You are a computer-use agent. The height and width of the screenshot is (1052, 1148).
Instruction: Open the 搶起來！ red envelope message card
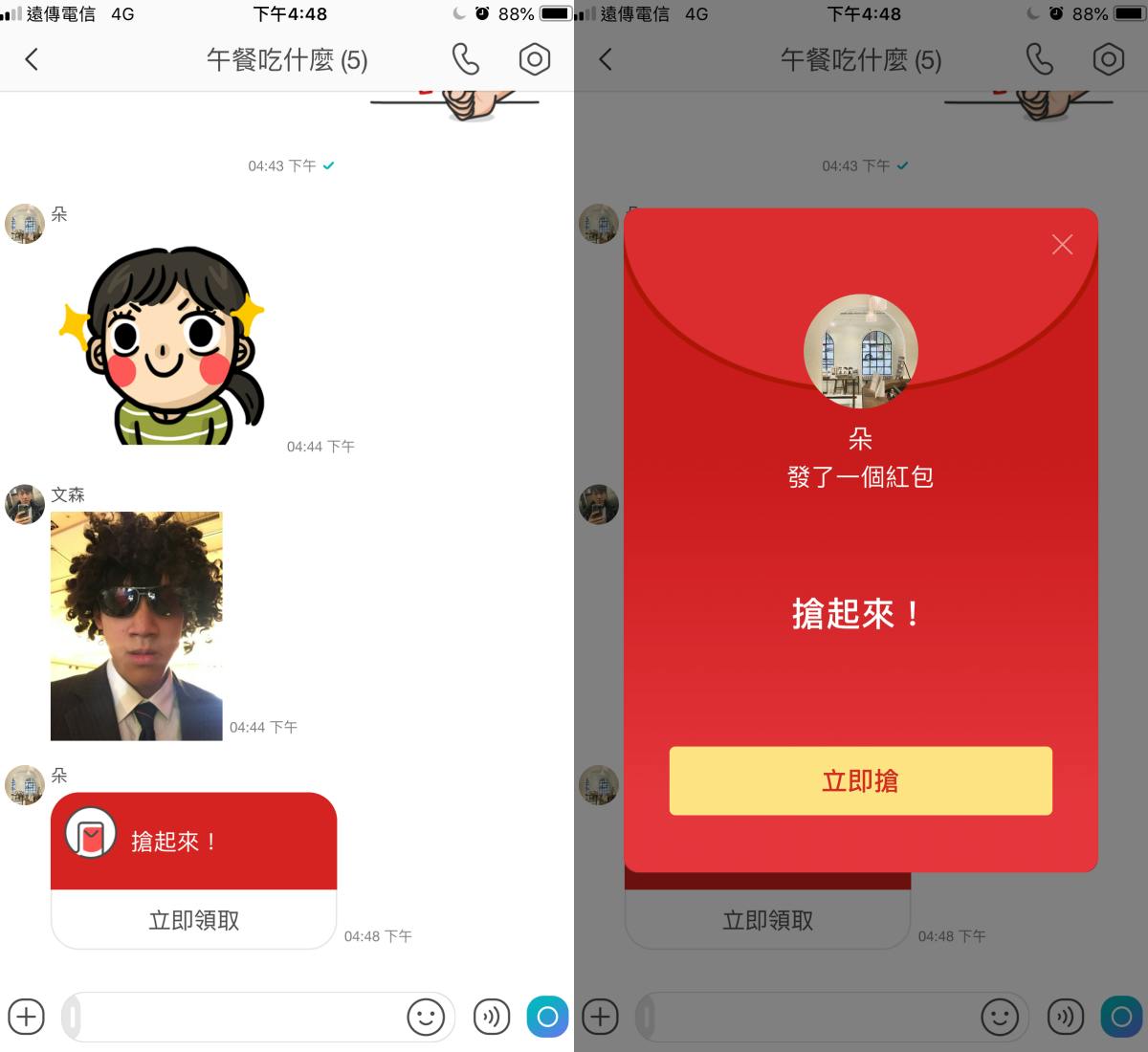(193, 842)
